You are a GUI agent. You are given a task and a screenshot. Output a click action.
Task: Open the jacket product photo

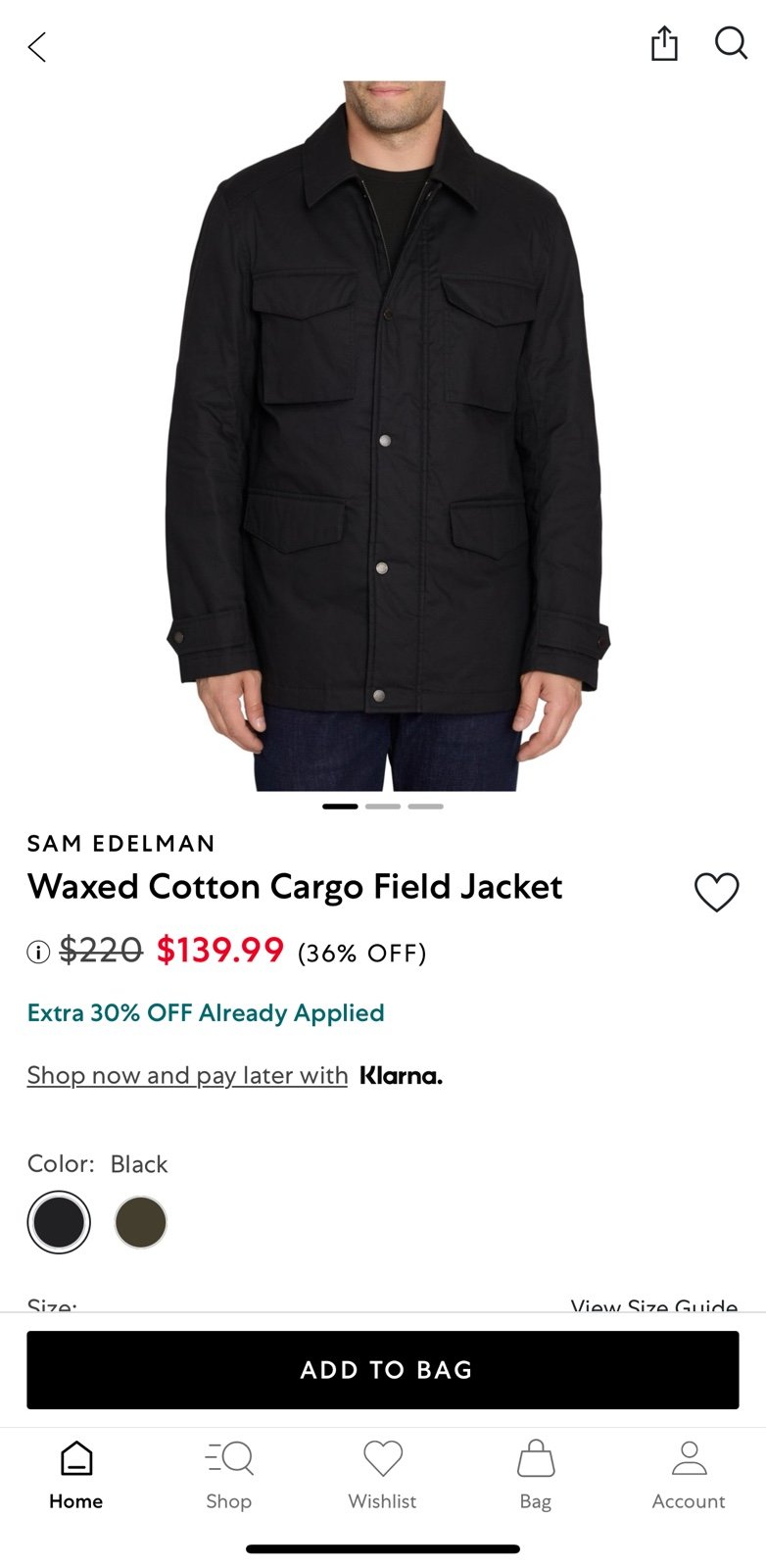tap(383, 436)
